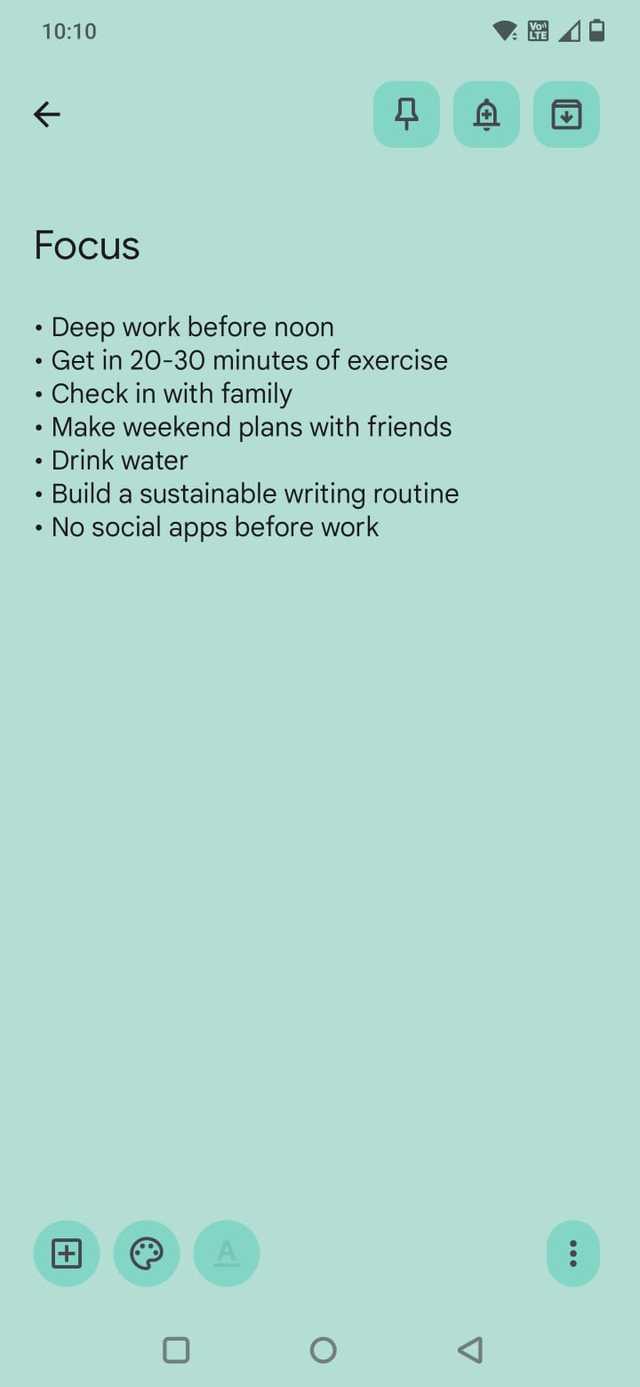The width and height of the screenshot is (640, 1387).
Task: Show recent apps via square button
Action: (176, 1350)
